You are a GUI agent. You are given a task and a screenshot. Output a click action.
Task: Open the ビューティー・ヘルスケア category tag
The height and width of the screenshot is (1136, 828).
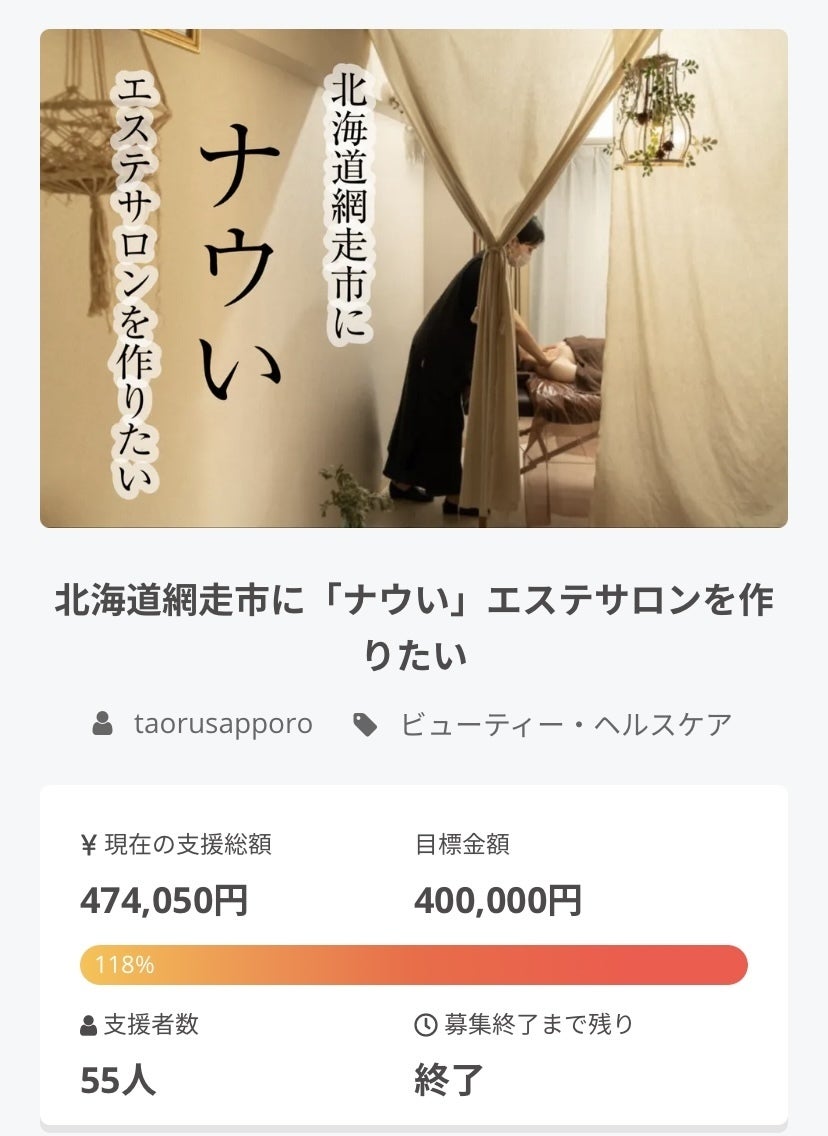tap(566, 724)
